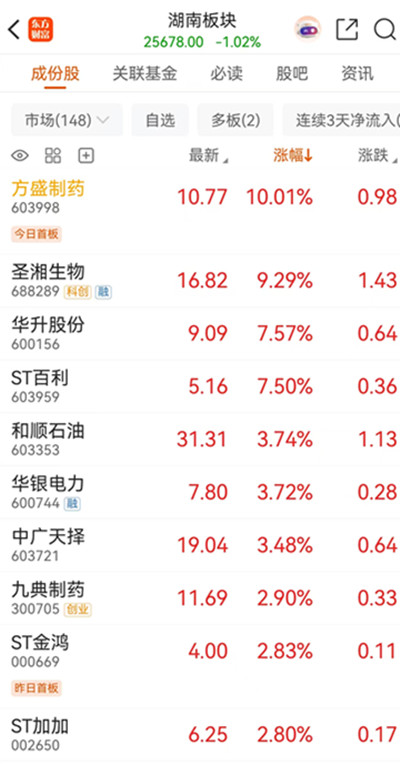Open the 股吧 tab
This screenshot has height=764, width=400.
[x=292, y=74]
